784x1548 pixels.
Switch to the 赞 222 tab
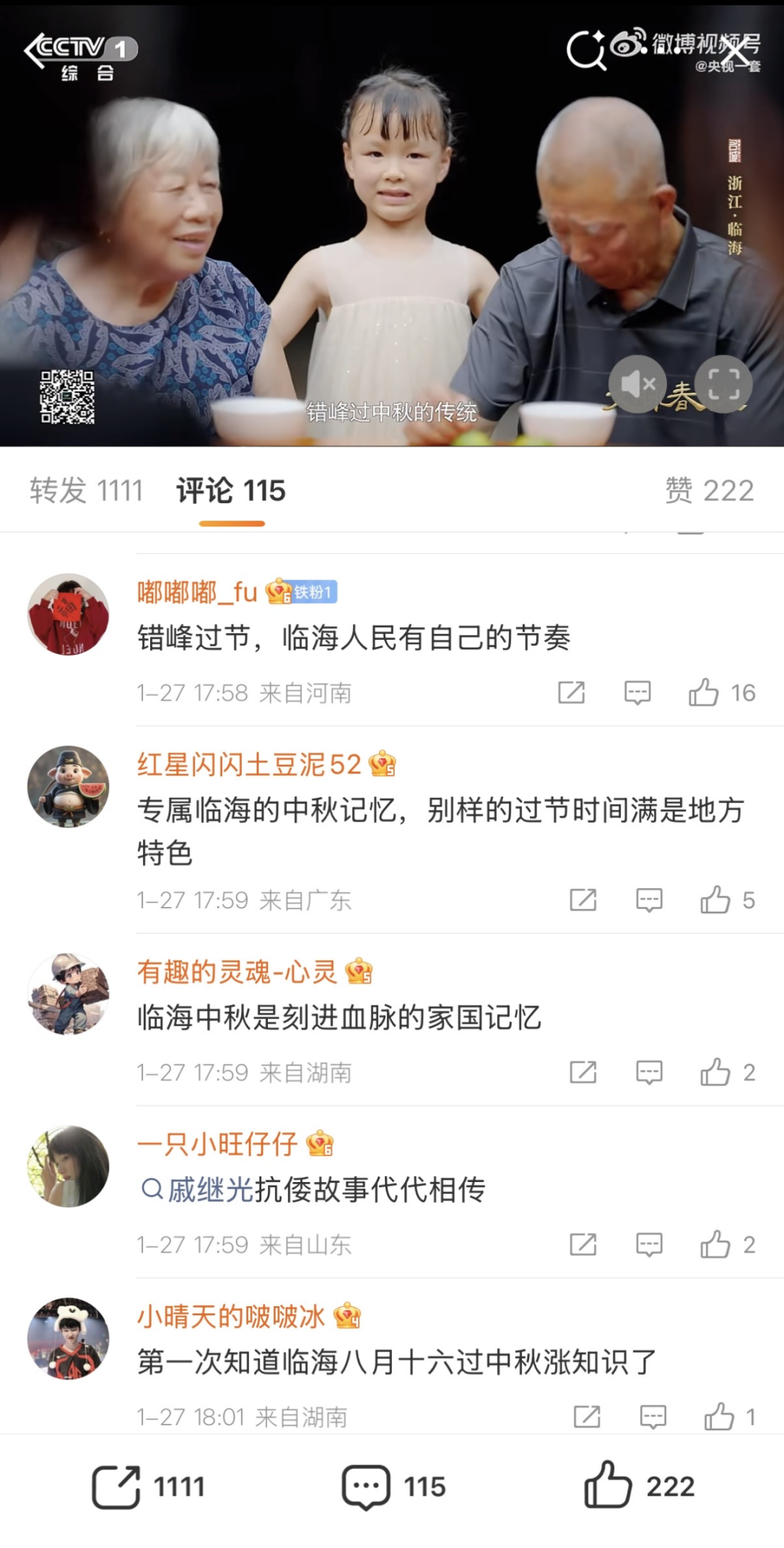click(709, 491)
